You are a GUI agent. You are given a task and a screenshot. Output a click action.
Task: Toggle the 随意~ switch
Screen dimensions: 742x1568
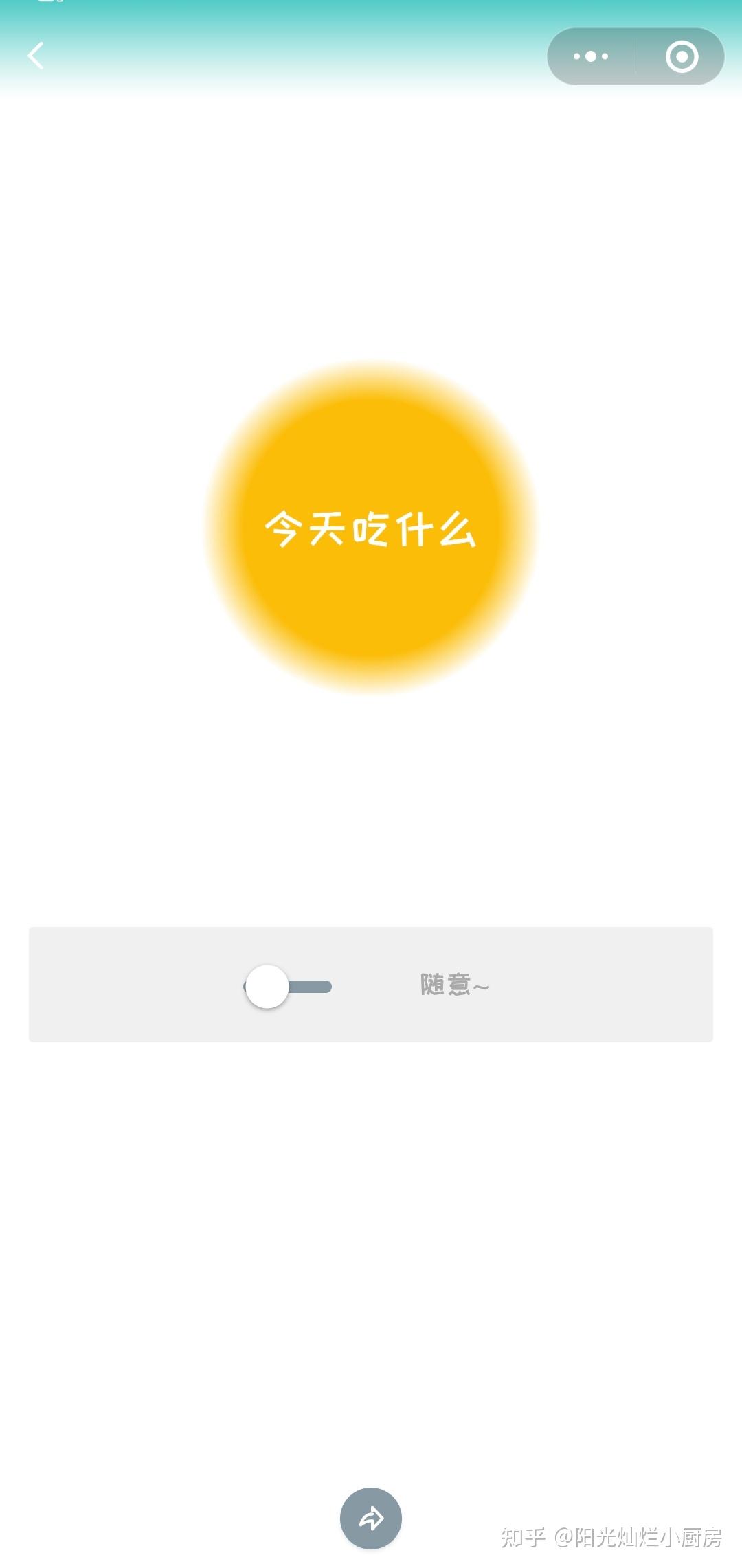[x=288, y=987]
